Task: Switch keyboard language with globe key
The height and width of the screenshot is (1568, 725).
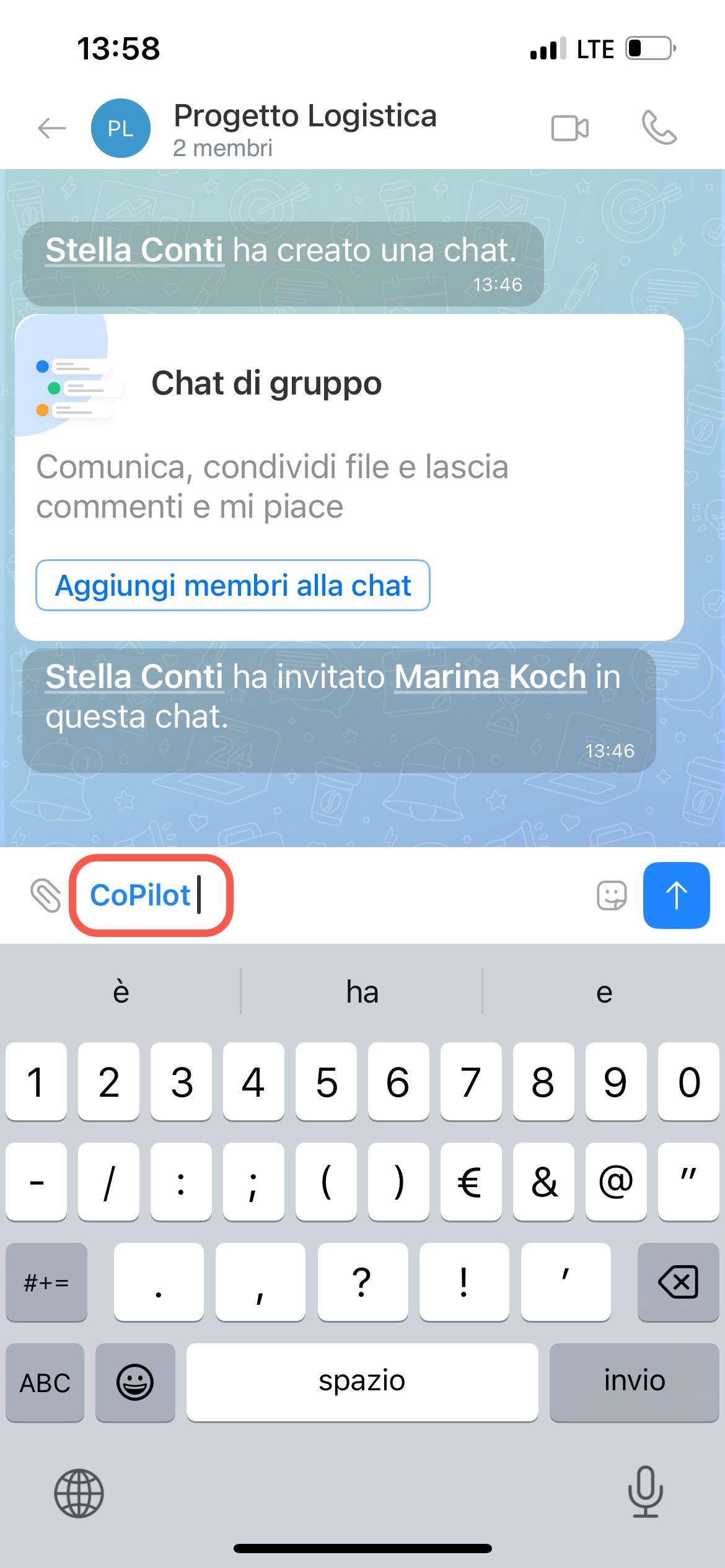Action: point(79,1492)
